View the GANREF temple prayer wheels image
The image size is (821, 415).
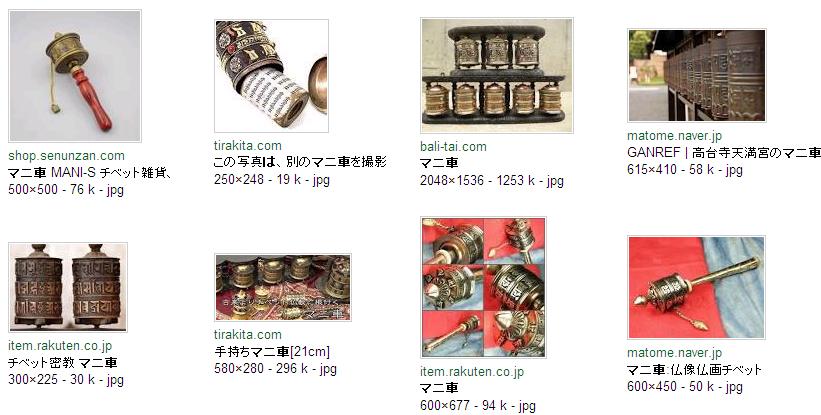pyautogui.click(x=696, y=75)
